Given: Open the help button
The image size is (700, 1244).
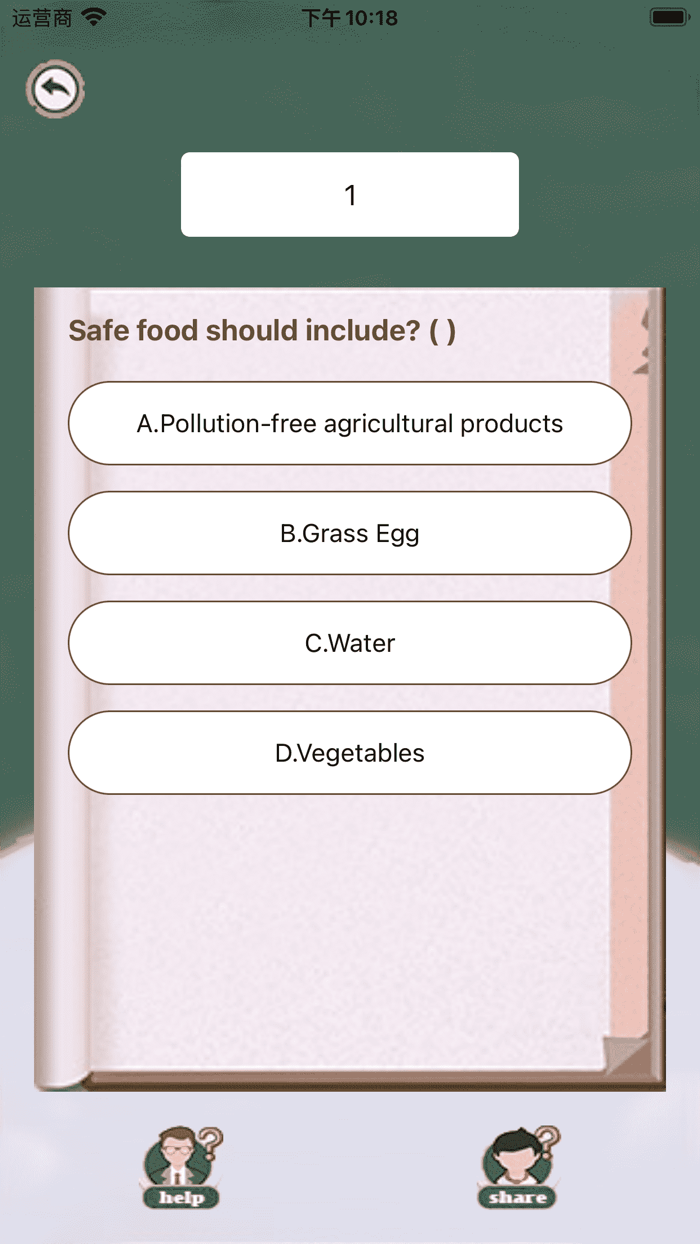Looking at the screenshot, I should click(182, 1167).
